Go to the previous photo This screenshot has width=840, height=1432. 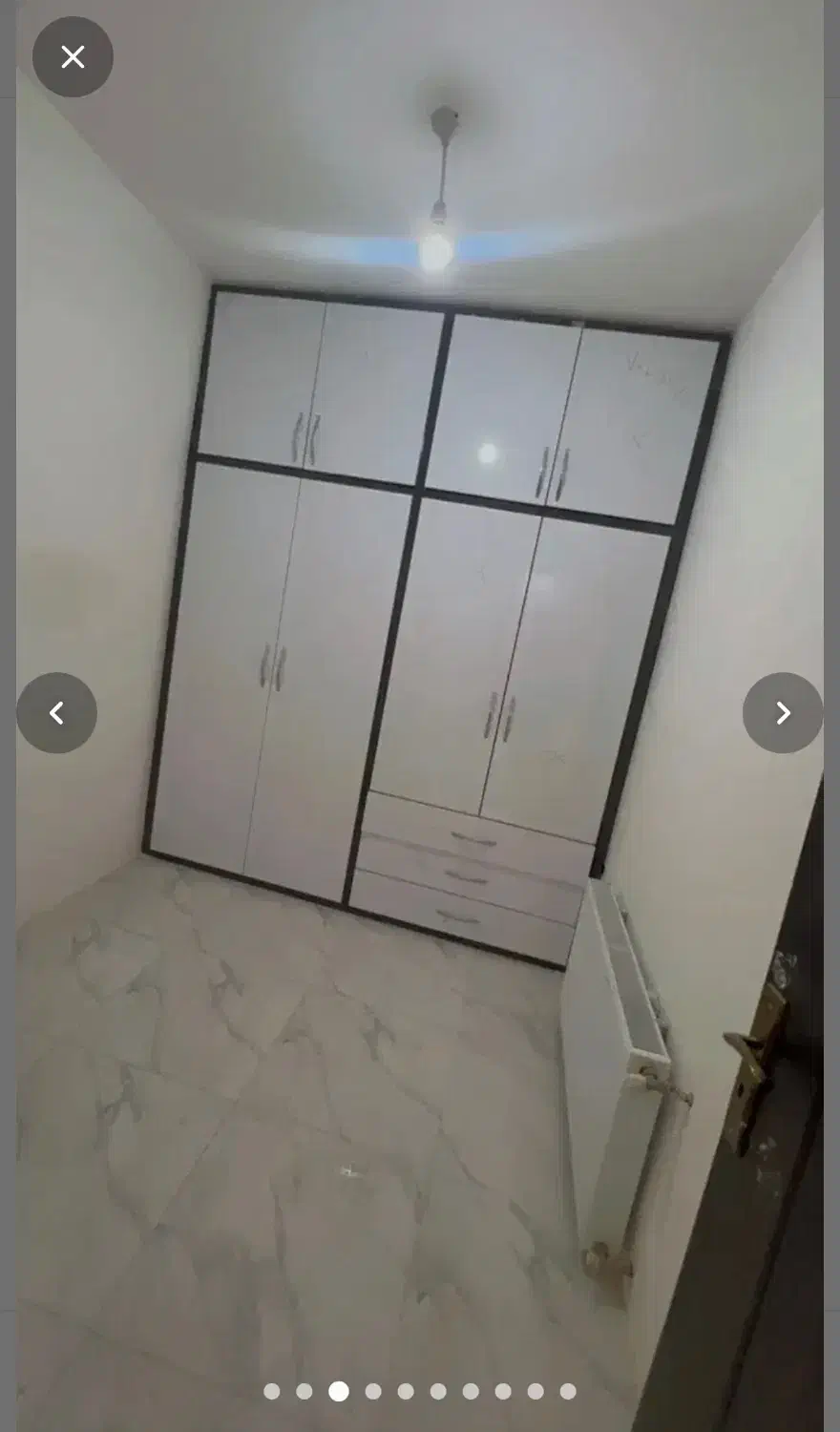tap(56, 713)
